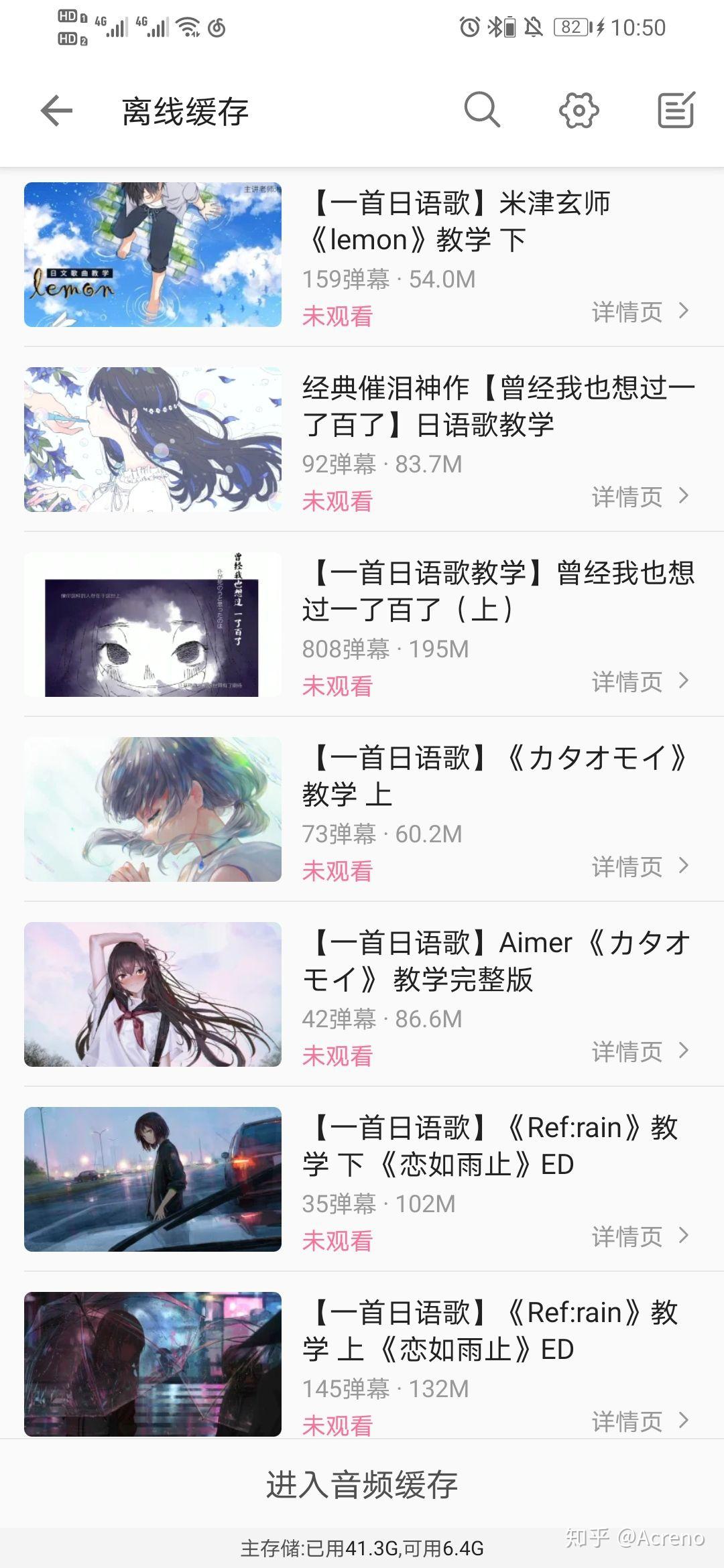Play 《カタオモイ》教学 上 video
Screen dimensions: 724x1568
pos(153,809)
